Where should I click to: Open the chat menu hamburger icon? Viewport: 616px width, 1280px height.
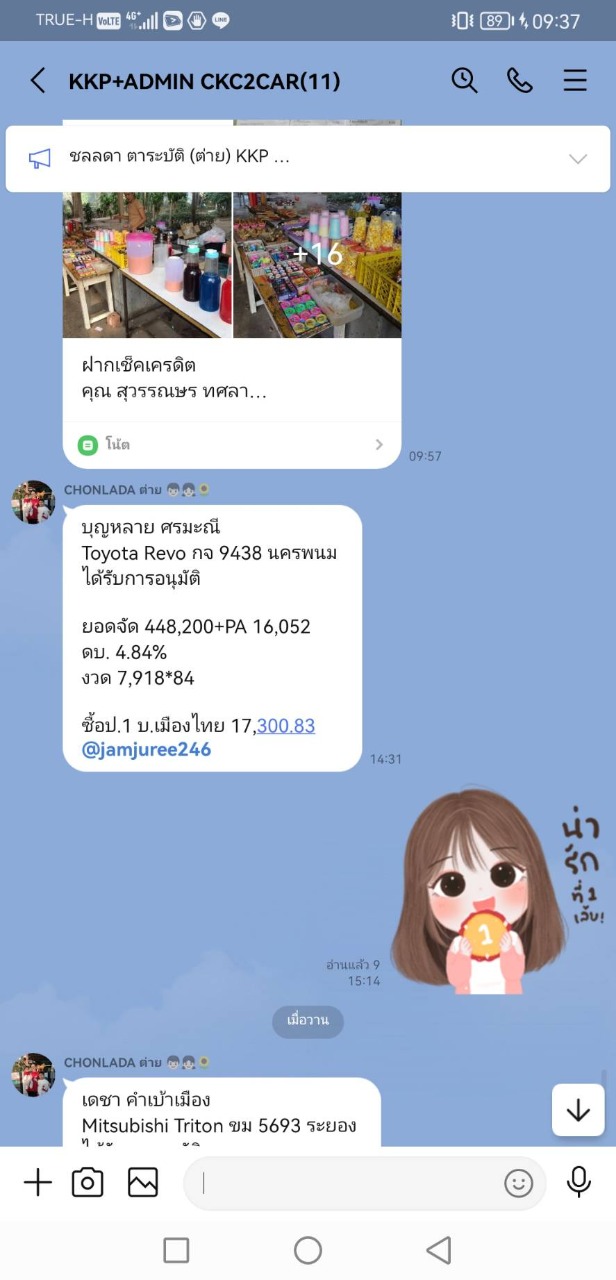pos(575,81)
